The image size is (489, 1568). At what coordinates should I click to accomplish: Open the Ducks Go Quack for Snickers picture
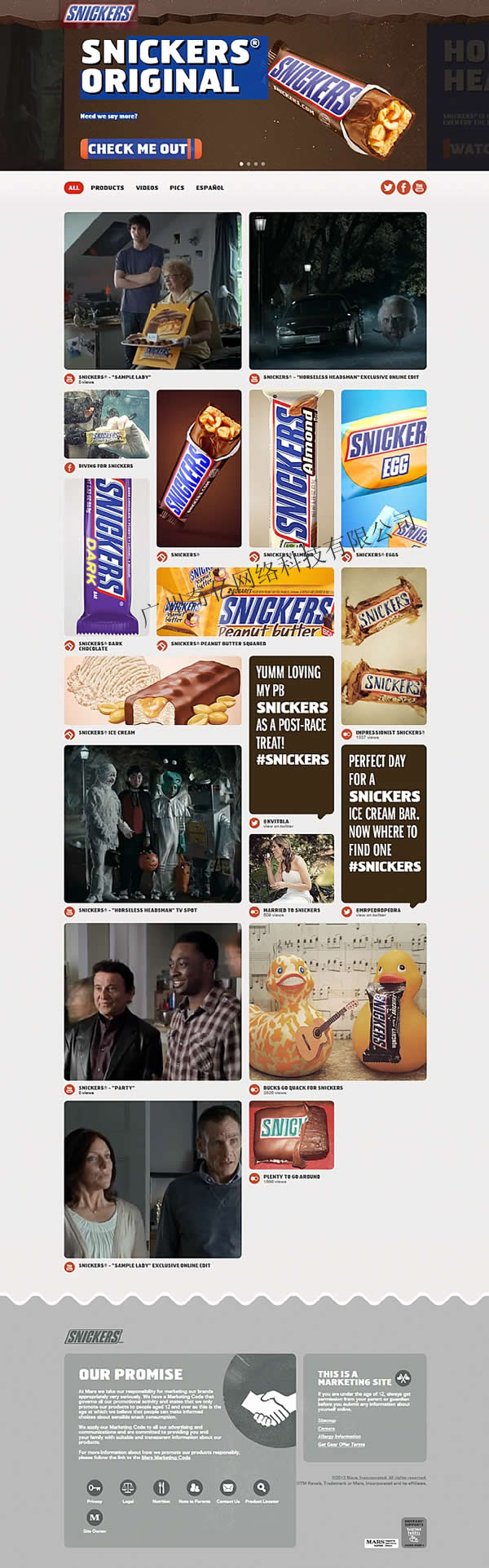click(337, 1001)
